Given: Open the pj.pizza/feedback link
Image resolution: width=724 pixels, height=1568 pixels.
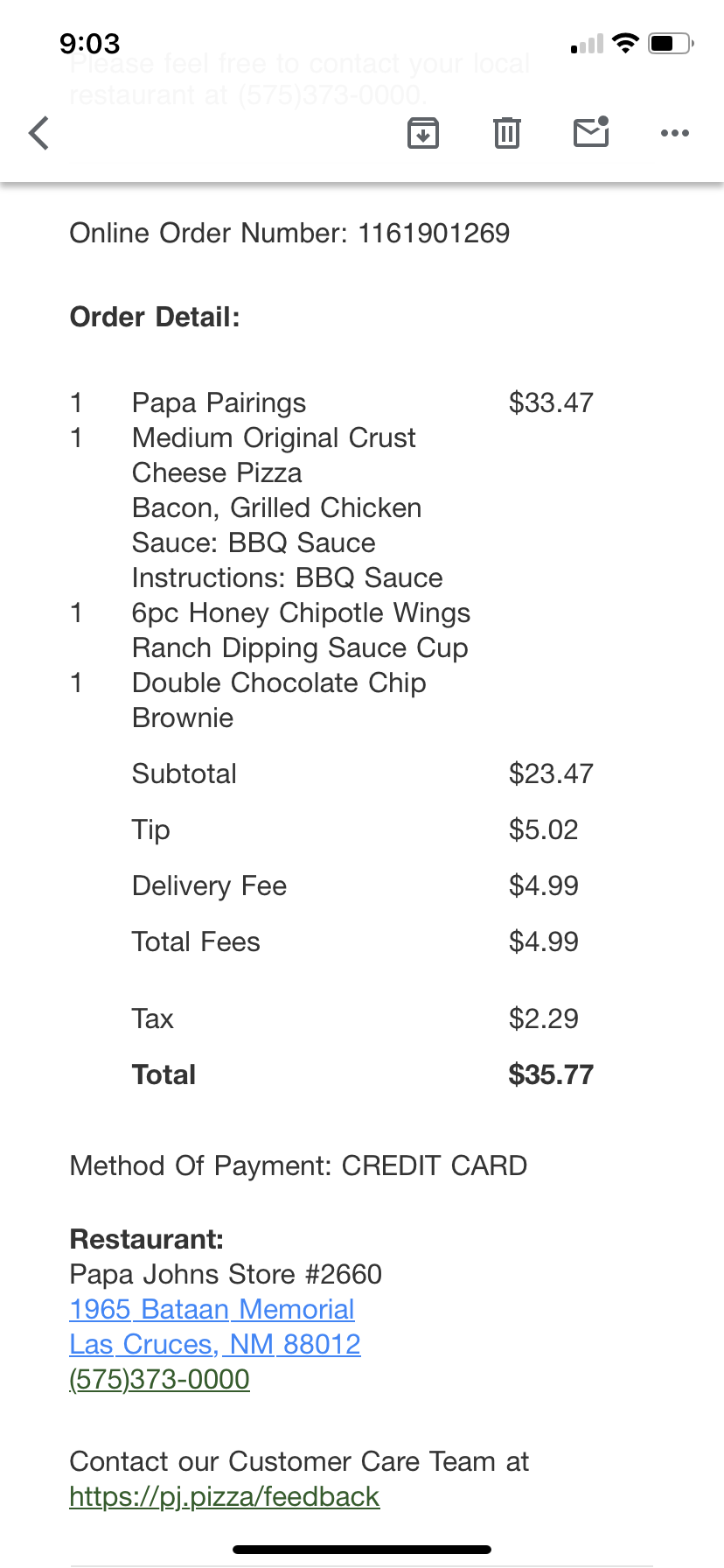Looking at the screenshot, I should point(225,1497).
